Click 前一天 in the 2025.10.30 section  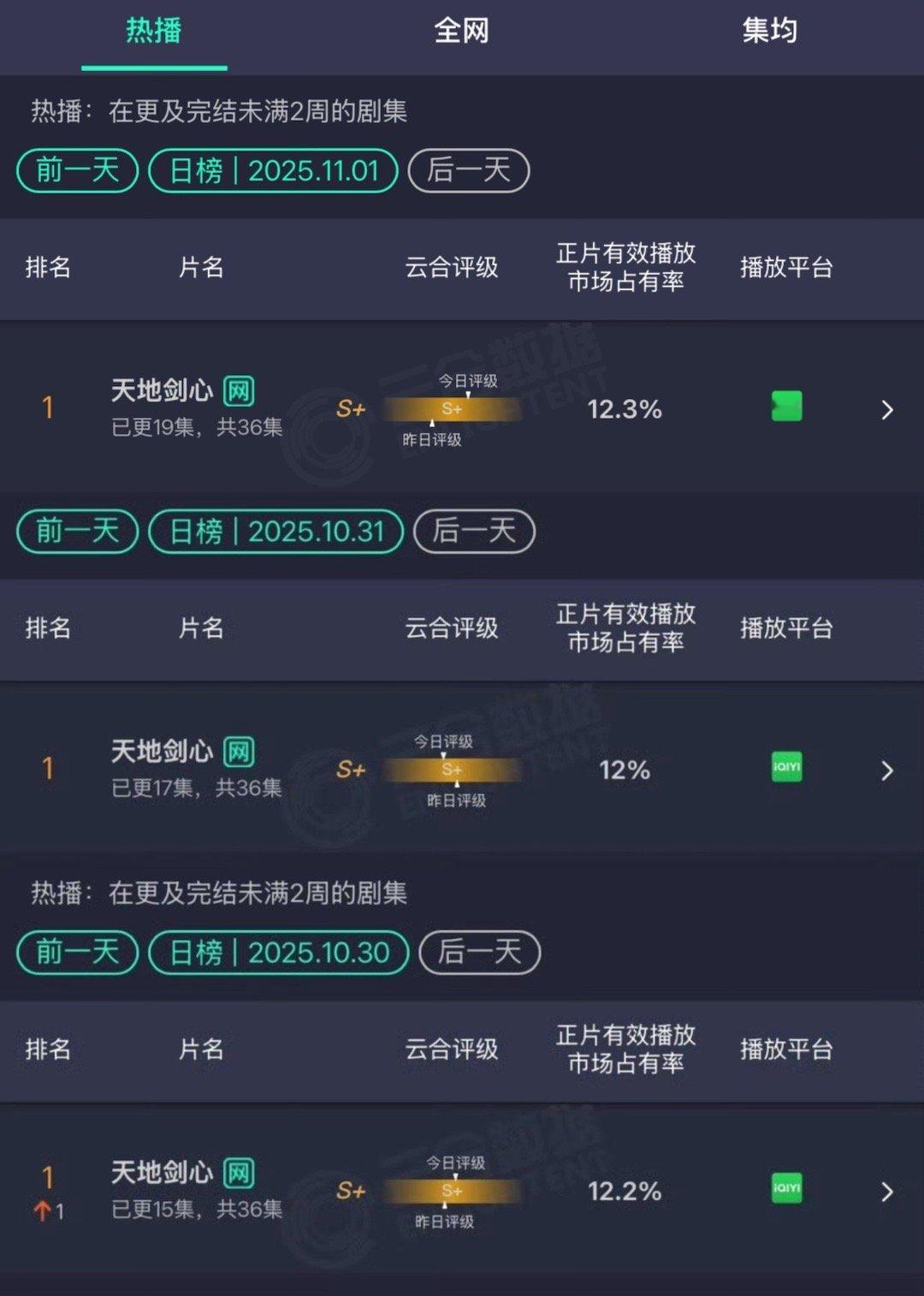coord(76,953)
